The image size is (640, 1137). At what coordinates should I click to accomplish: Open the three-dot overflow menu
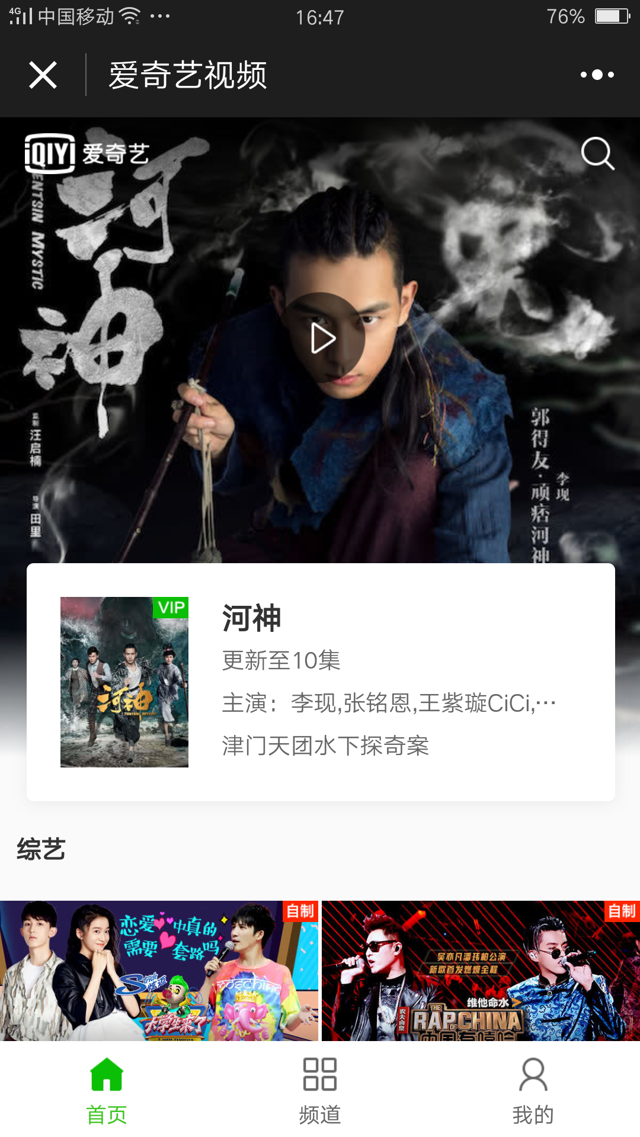(x=597, y=75)
